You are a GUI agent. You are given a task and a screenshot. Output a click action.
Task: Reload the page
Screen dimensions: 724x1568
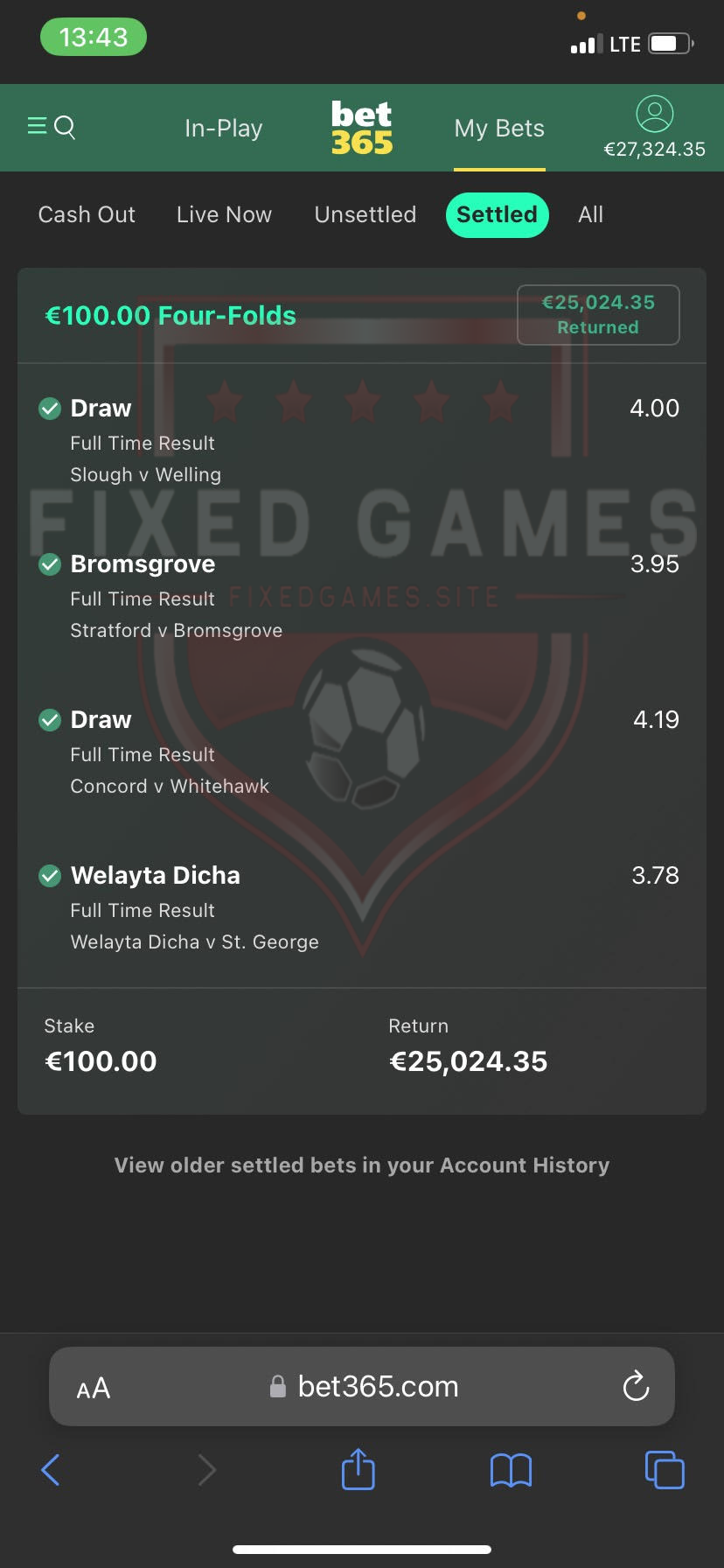(636, 1386)
